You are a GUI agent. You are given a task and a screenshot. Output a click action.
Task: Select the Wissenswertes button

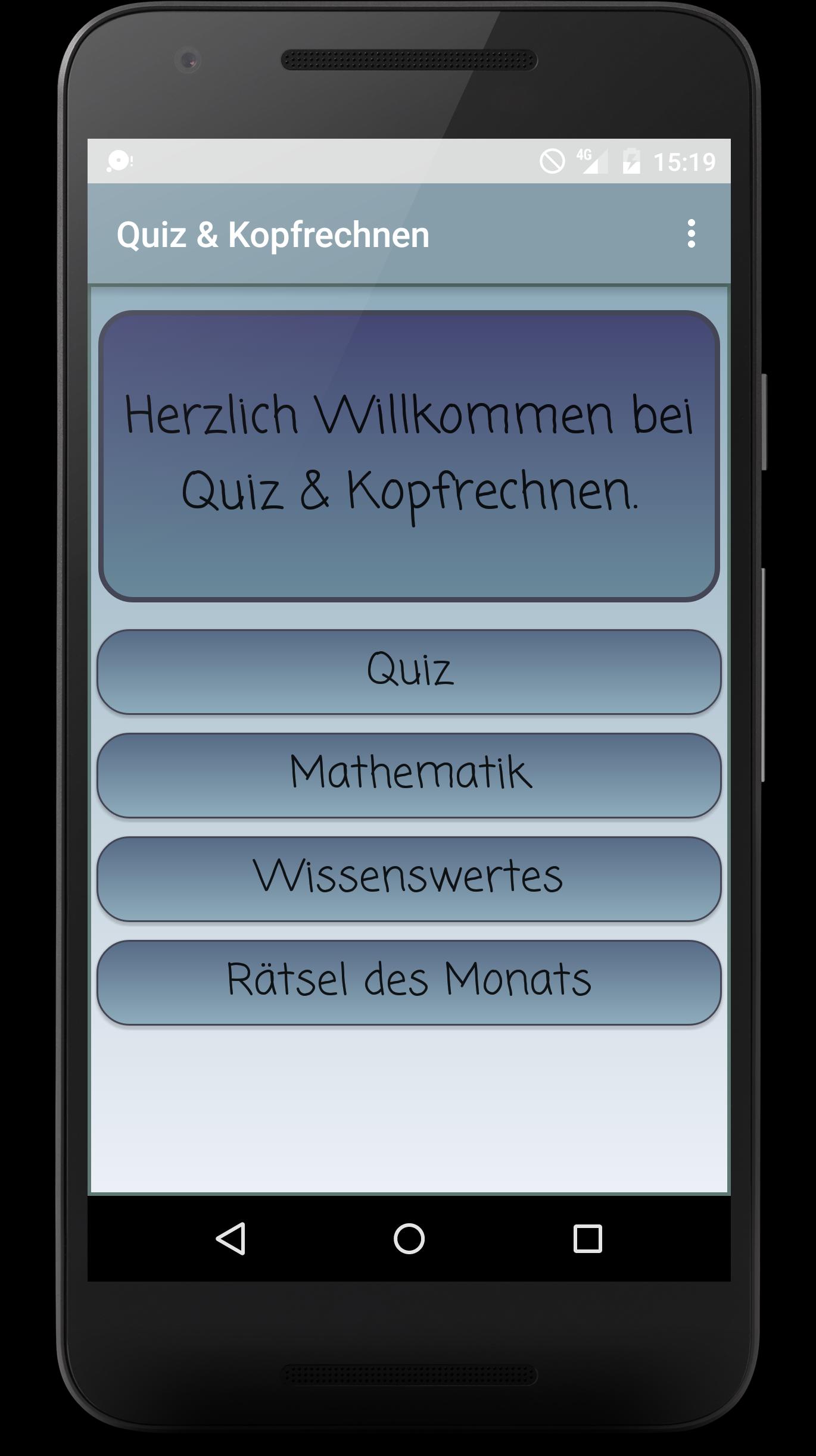click(409, 878)
